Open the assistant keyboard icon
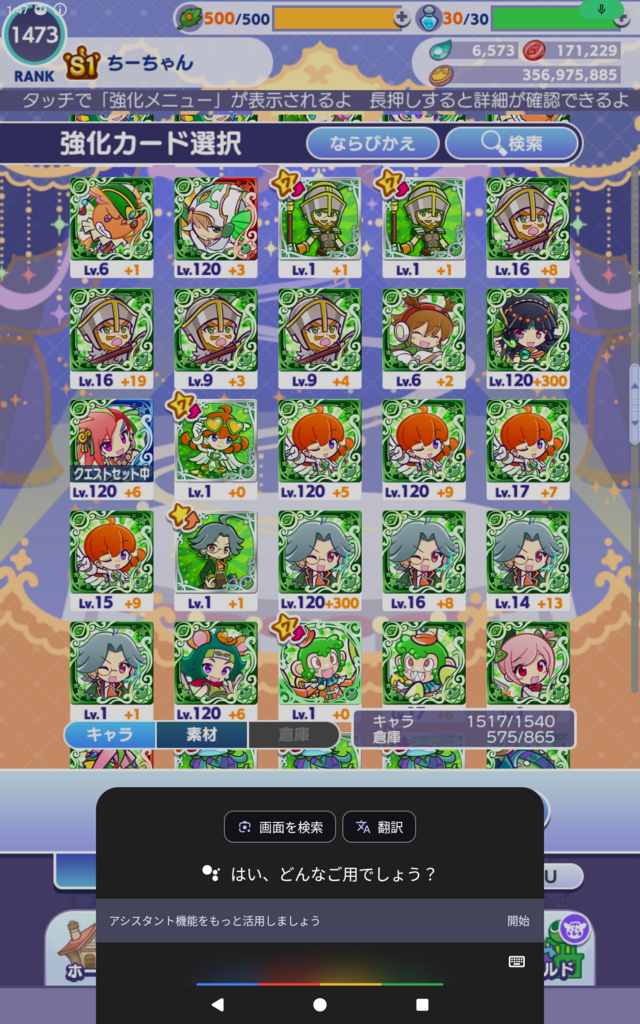This screenshot has width=640, height=1024. 517,961
